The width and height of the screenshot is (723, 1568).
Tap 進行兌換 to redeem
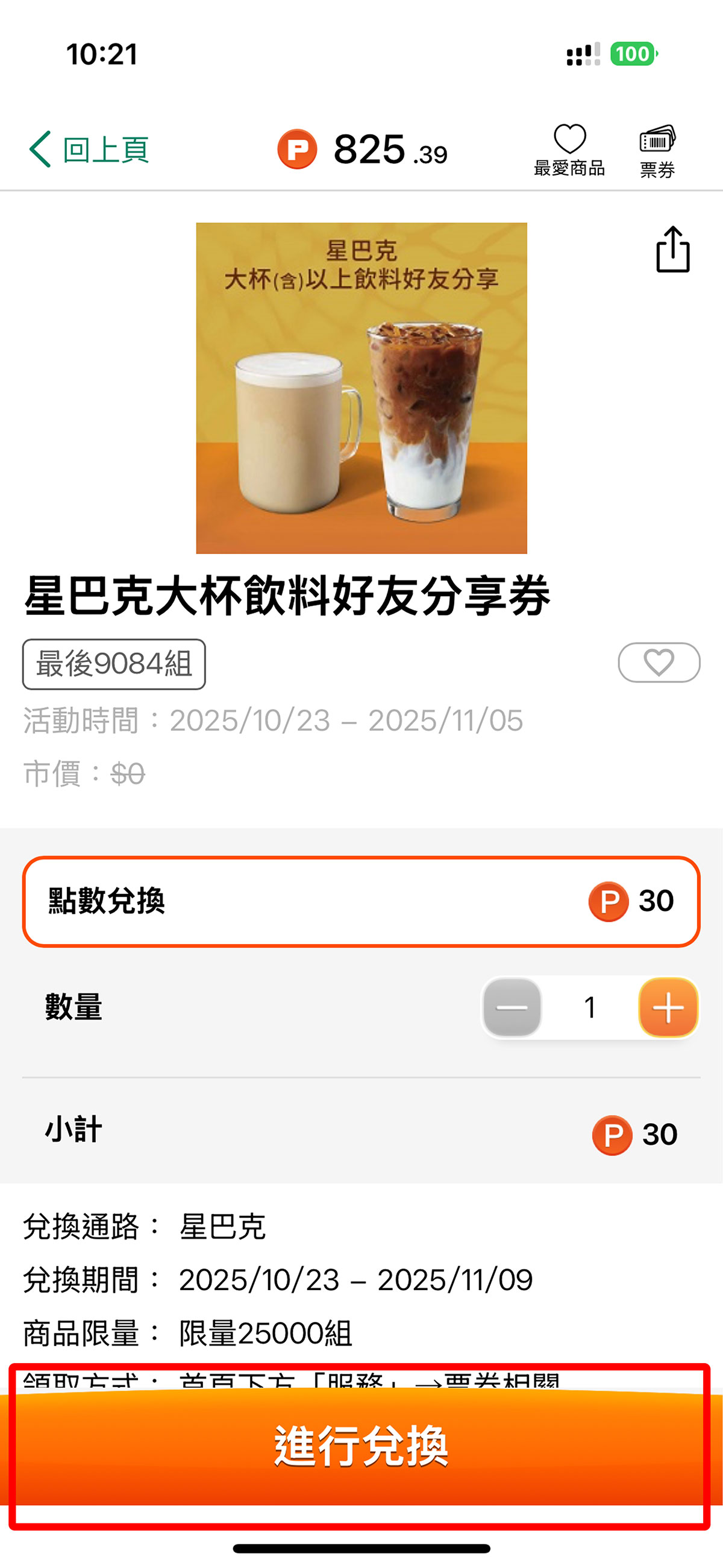pyautogui.click(x=361, y=1446)
